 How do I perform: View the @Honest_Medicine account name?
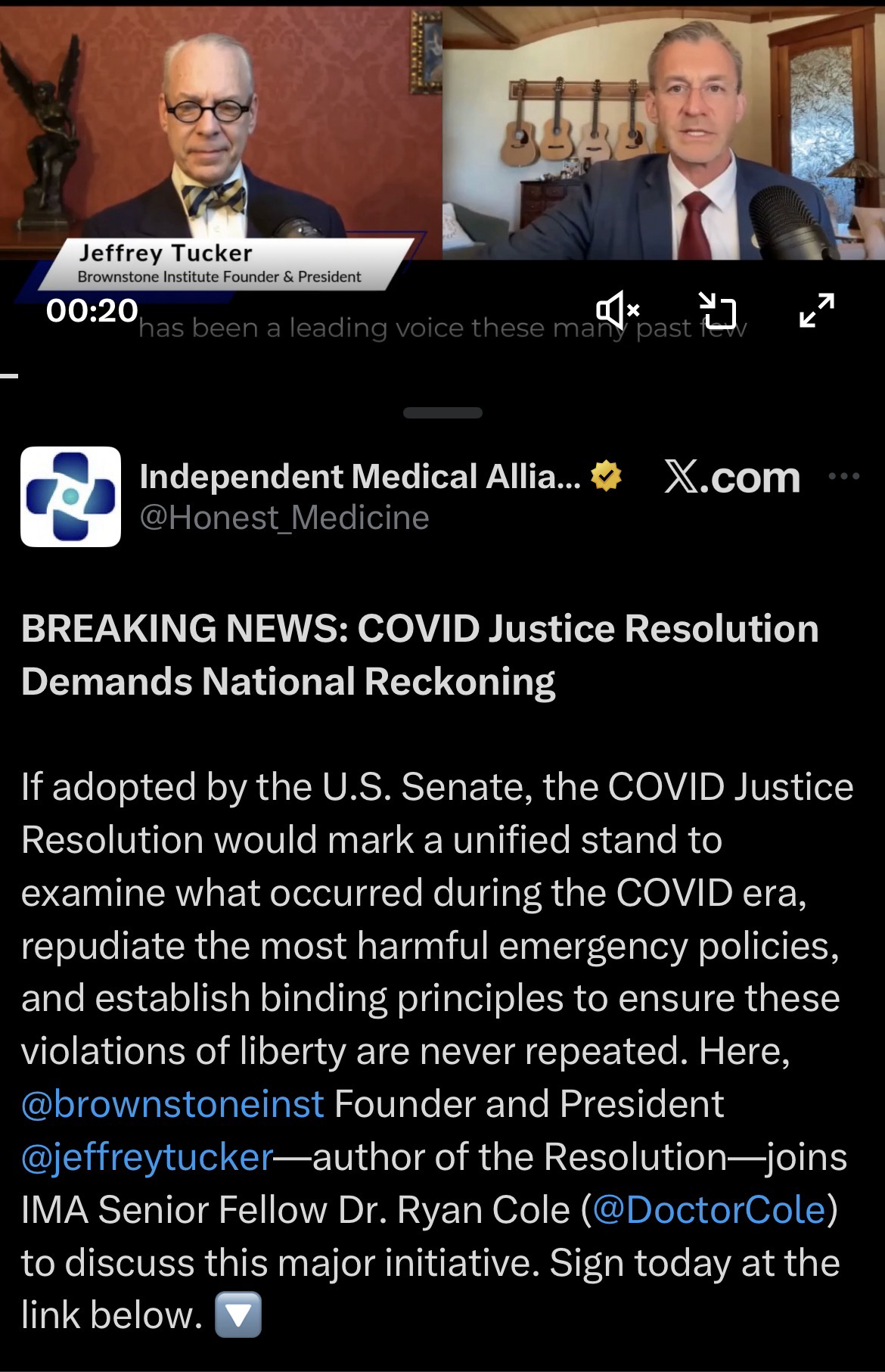(x=284, y=518)
